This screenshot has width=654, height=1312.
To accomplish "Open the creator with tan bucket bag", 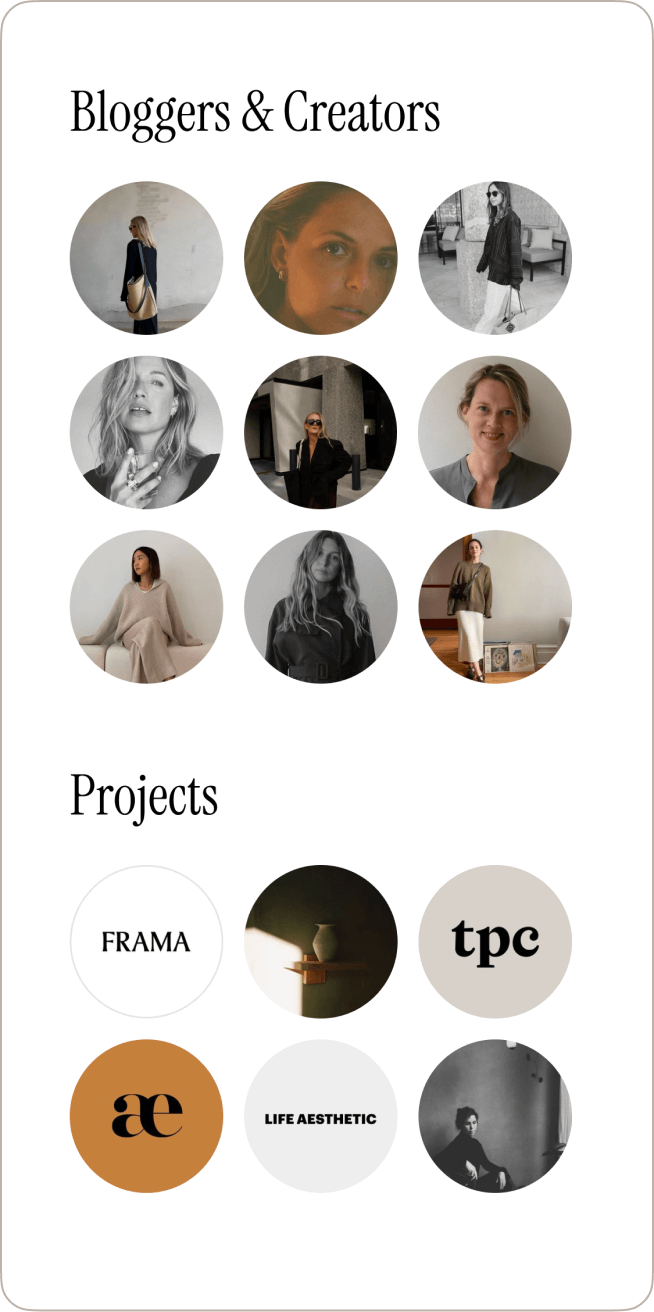I will tap(146, 258).
